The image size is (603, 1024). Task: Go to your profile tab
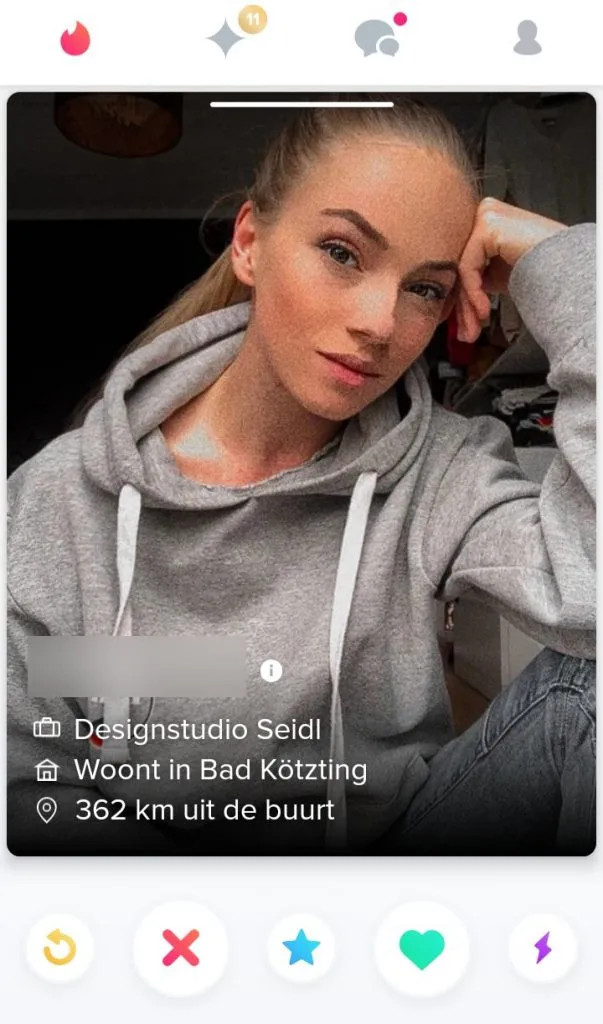pos(527,38)
